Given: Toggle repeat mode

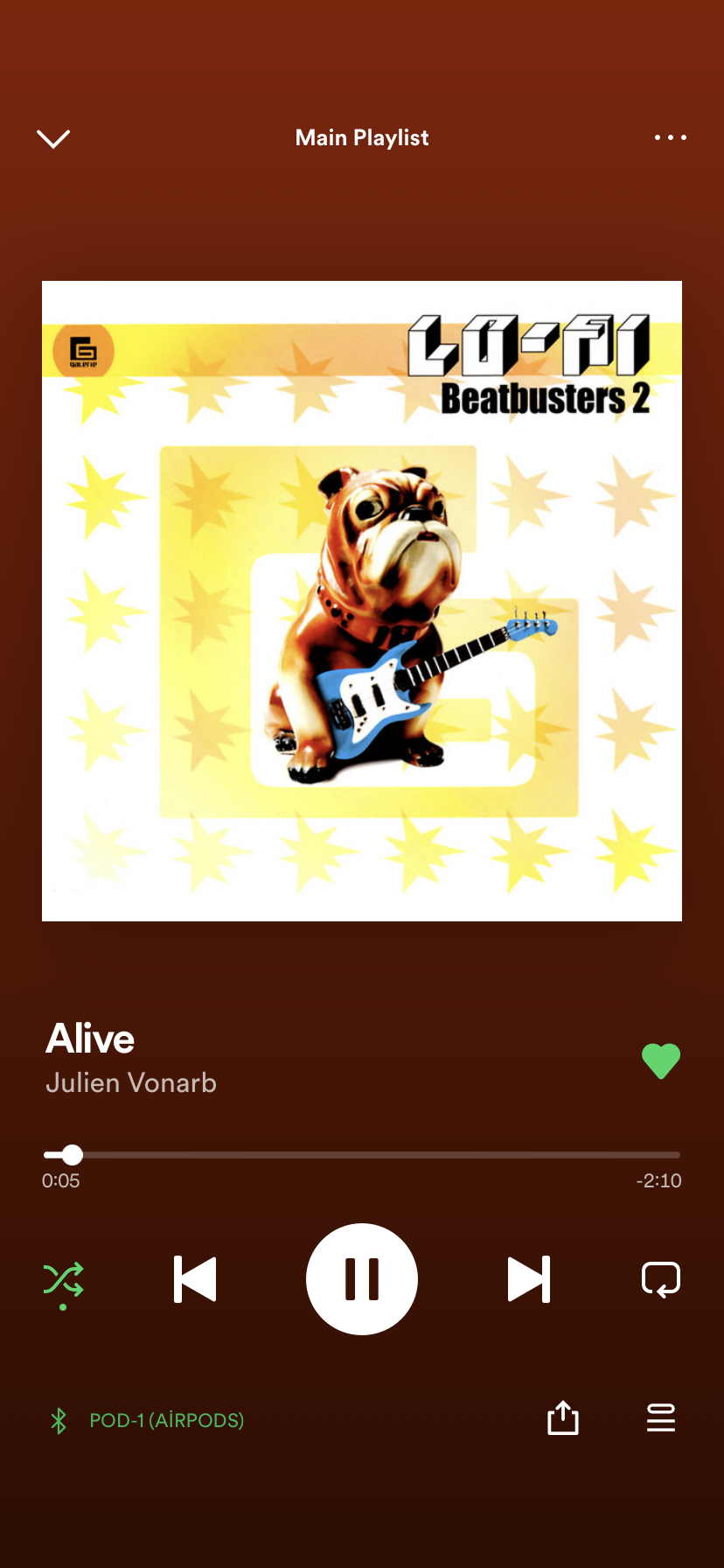Looking at the screenshot, I should 661,1279.
